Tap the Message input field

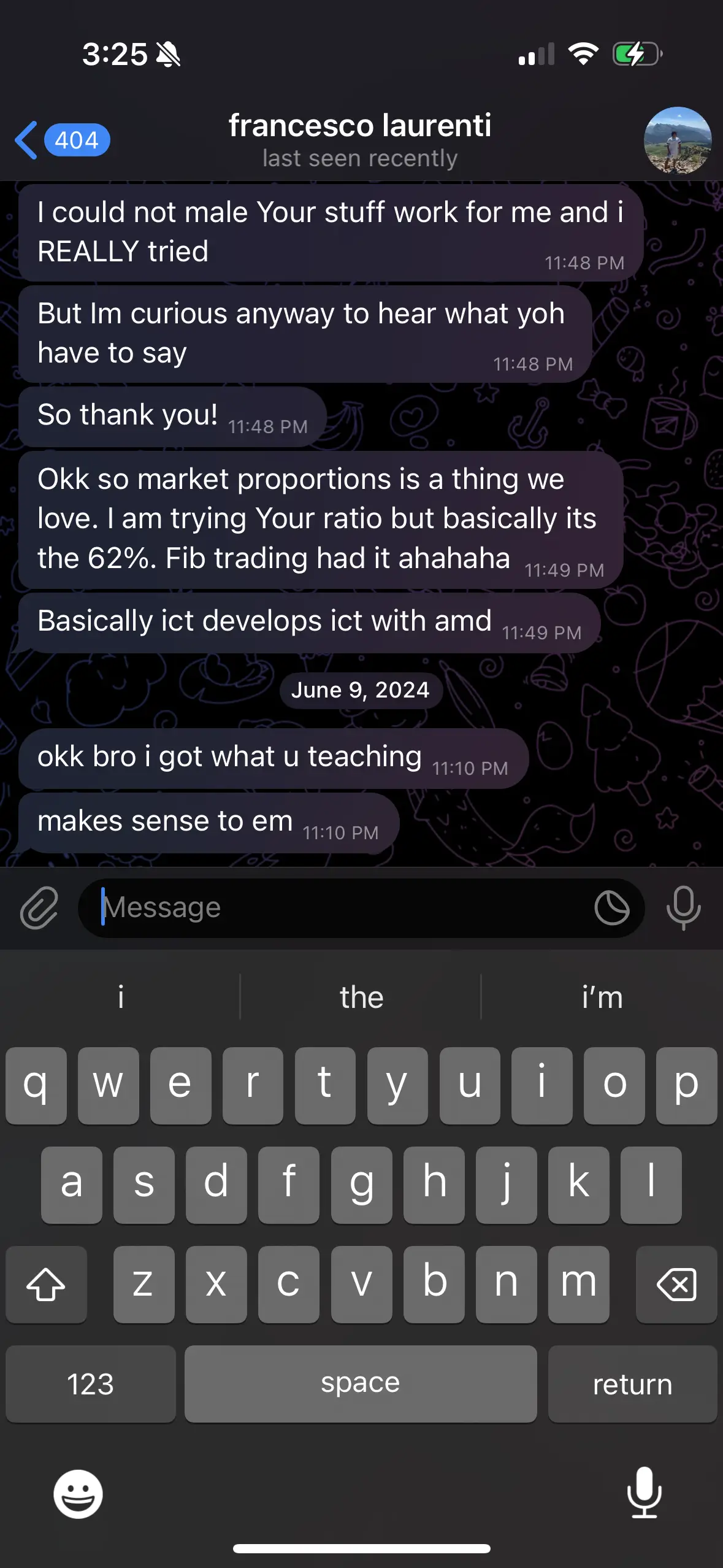tap(307, 908)
